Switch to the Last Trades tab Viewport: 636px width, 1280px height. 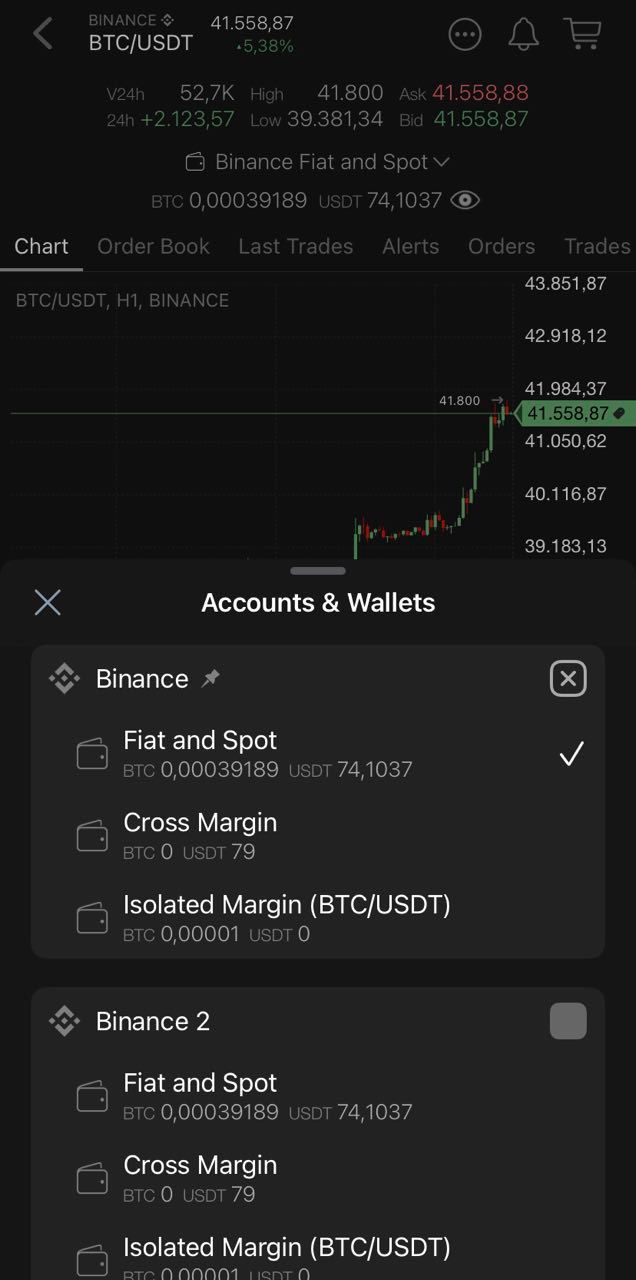click(295, 246)
